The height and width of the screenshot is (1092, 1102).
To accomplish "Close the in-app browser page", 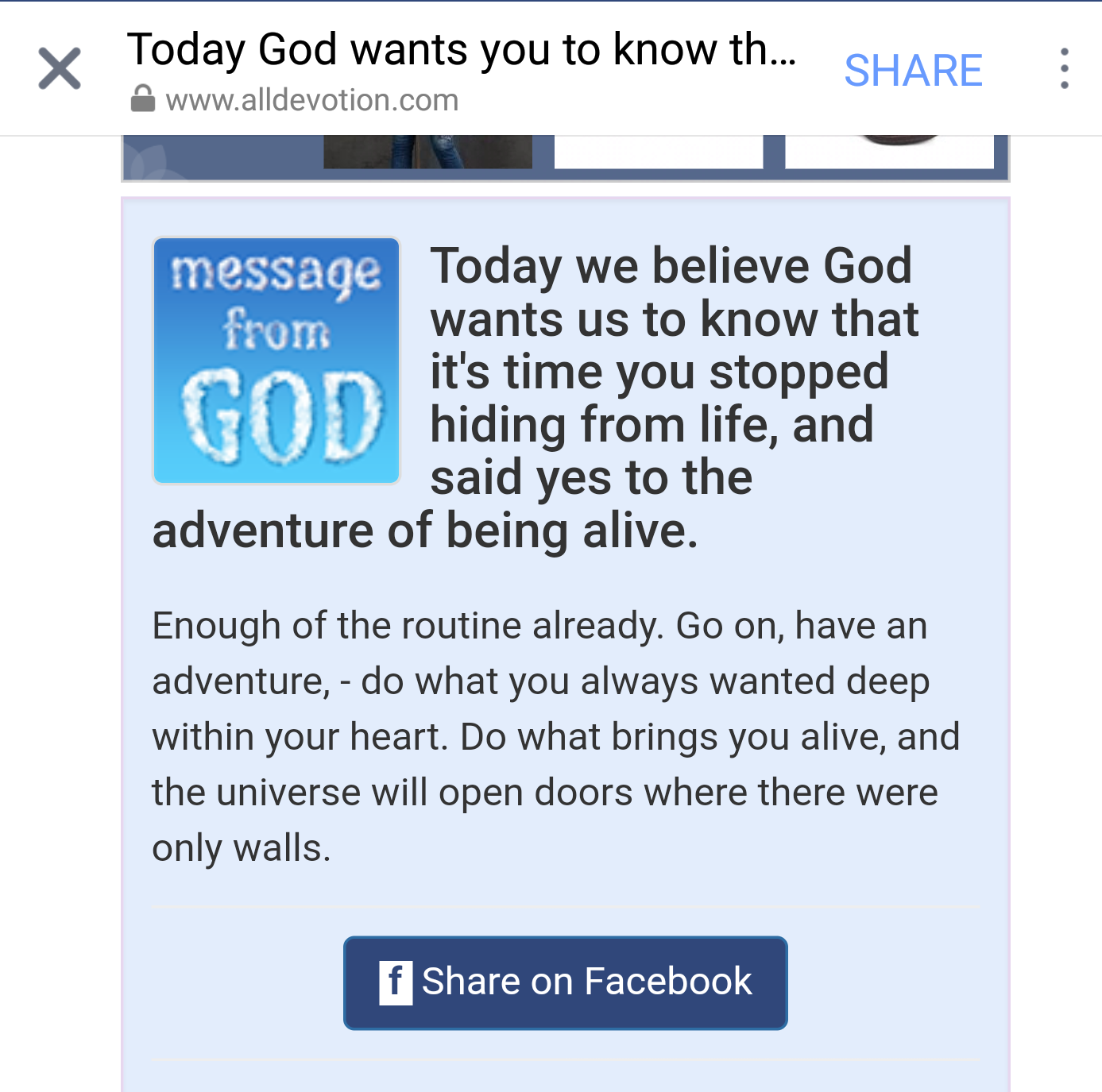I will 60,68.
